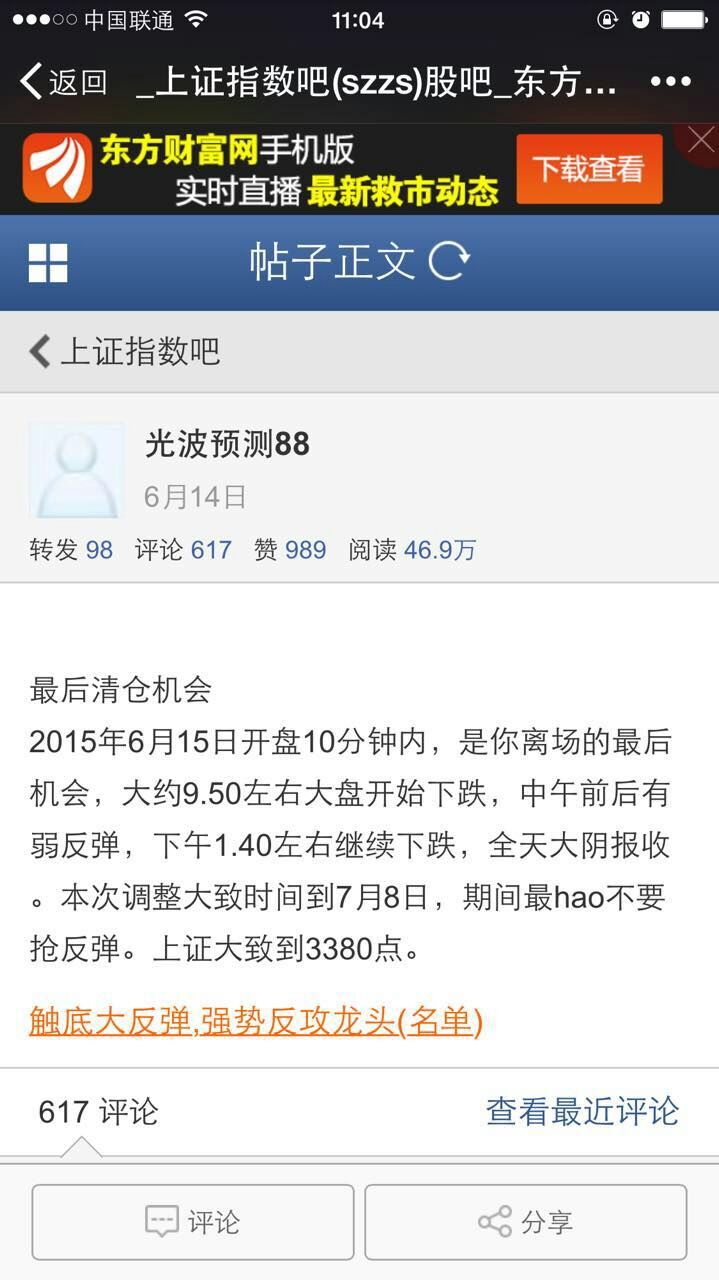
Task: Go back with the 返回 button
Action: (63, 81)
